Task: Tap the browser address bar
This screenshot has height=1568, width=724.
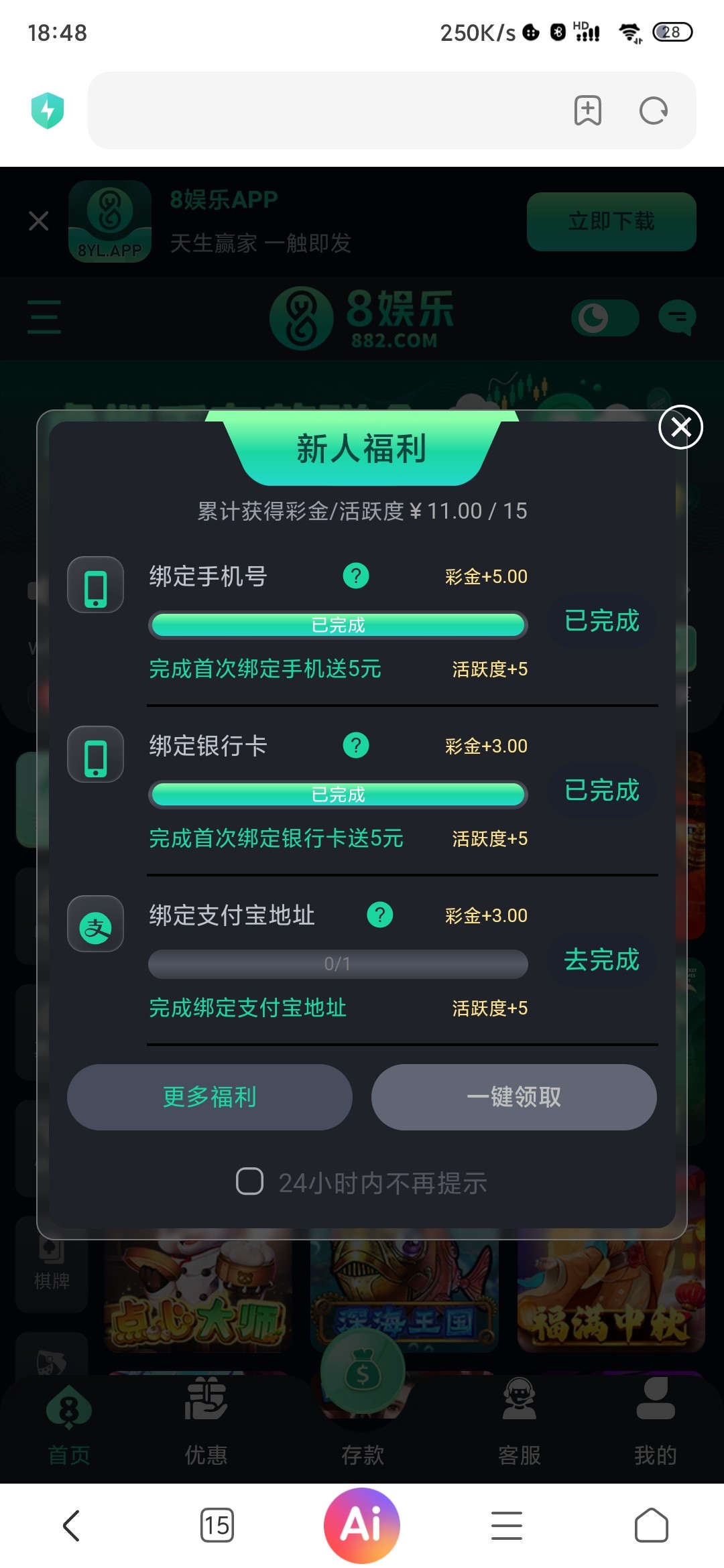Action: pyautogui.click(x=322, y=111)
